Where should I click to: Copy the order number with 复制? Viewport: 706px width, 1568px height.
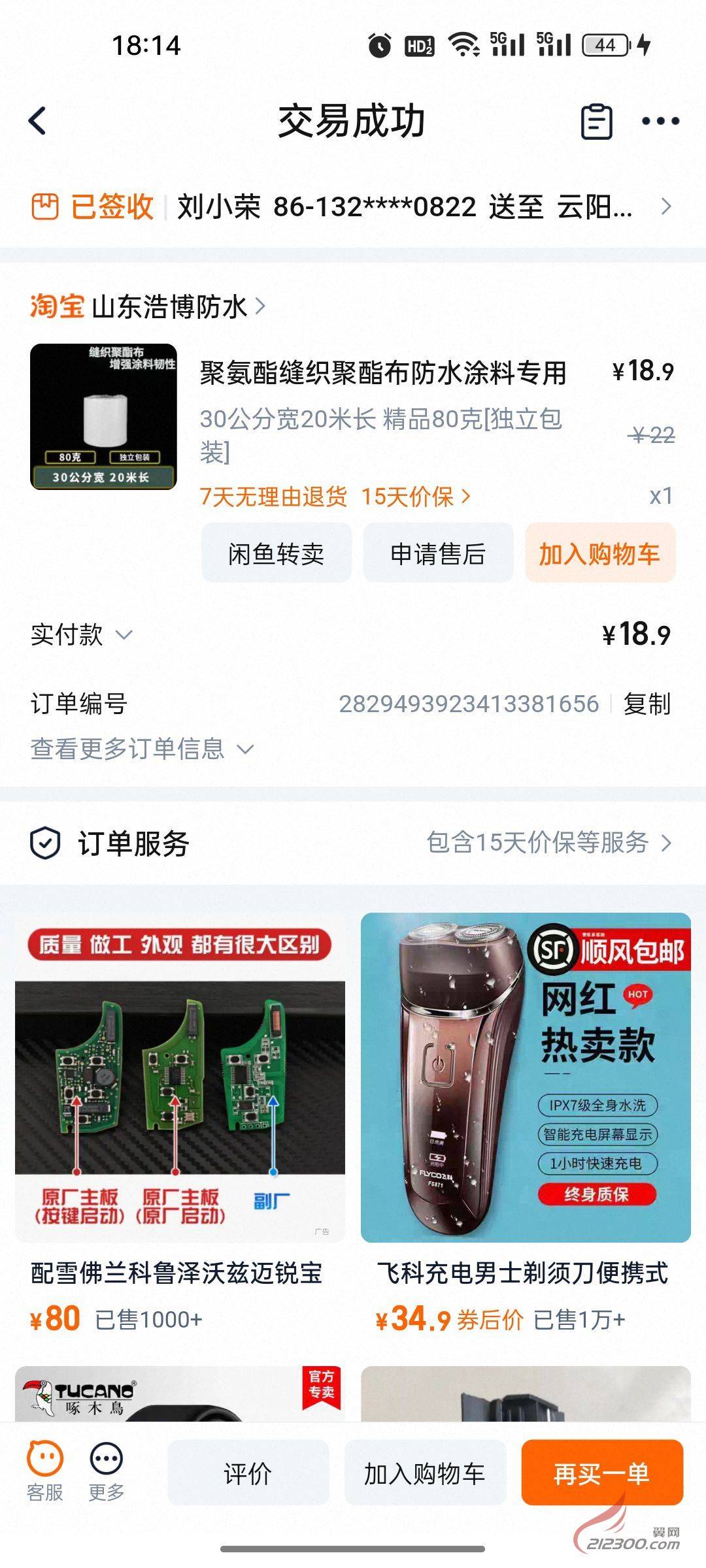(x=647, y=704)
